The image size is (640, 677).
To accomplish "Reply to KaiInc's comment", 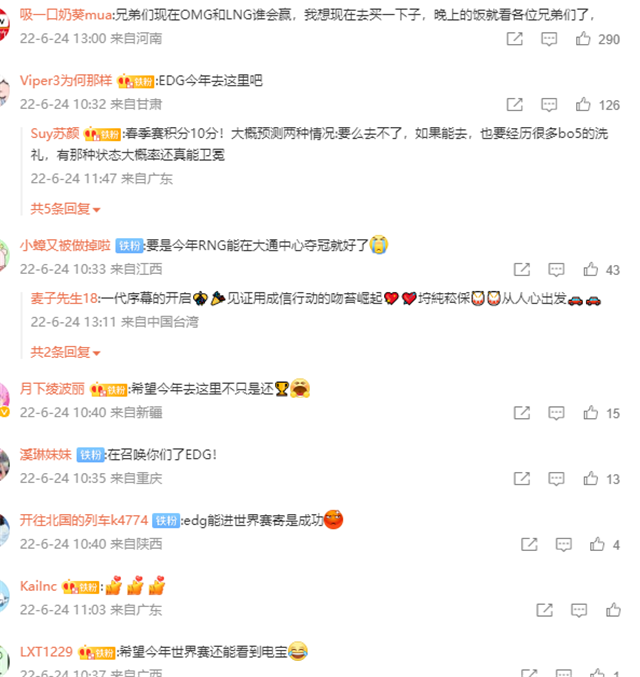I will click(580, 609).
